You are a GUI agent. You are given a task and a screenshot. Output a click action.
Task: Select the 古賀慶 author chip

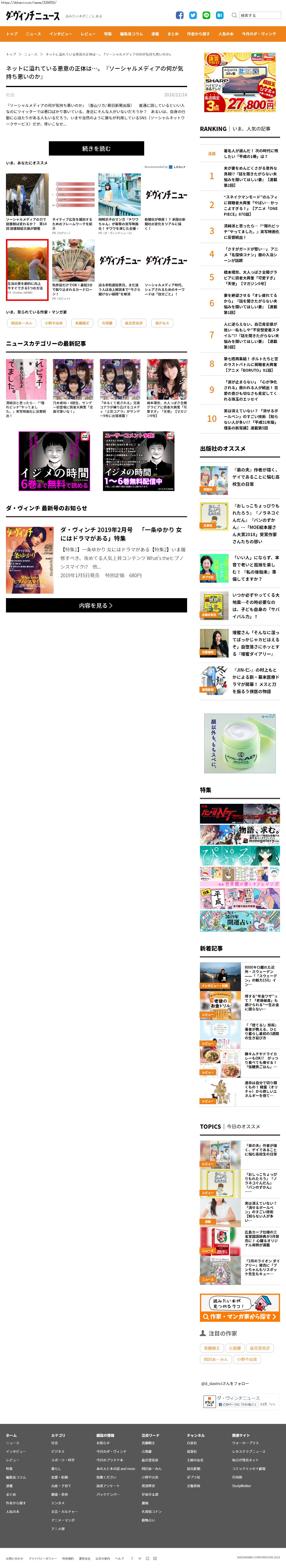click(x=107, y=323)
